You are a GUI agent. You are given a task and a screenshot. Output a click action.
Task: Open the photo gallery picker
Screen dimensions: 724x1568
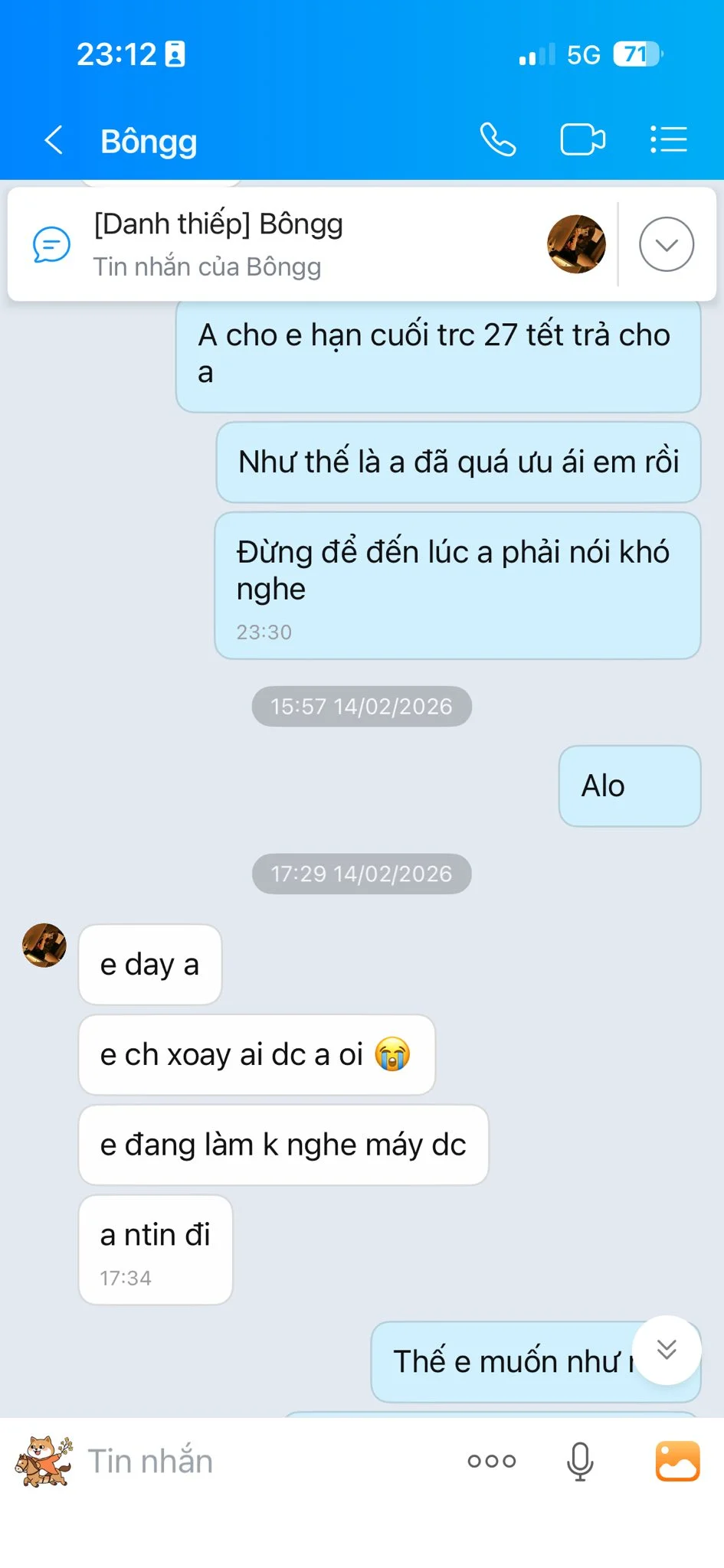(x=677, y=1461)
